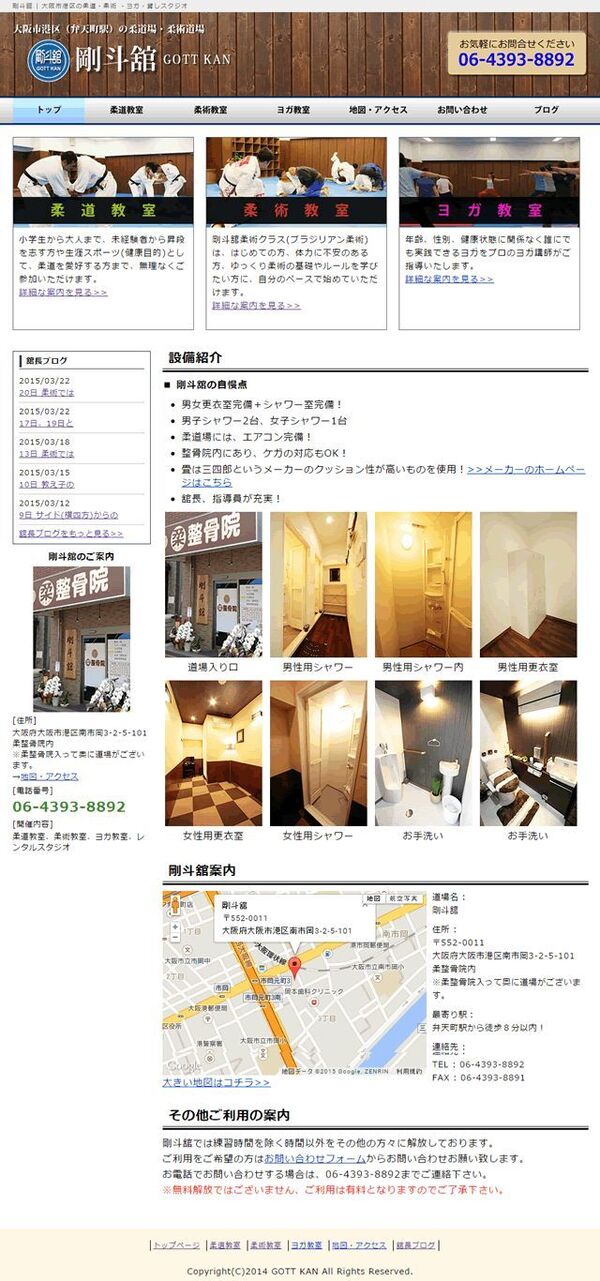View the 道場入り口 photo thumbnail

point(214,584)
